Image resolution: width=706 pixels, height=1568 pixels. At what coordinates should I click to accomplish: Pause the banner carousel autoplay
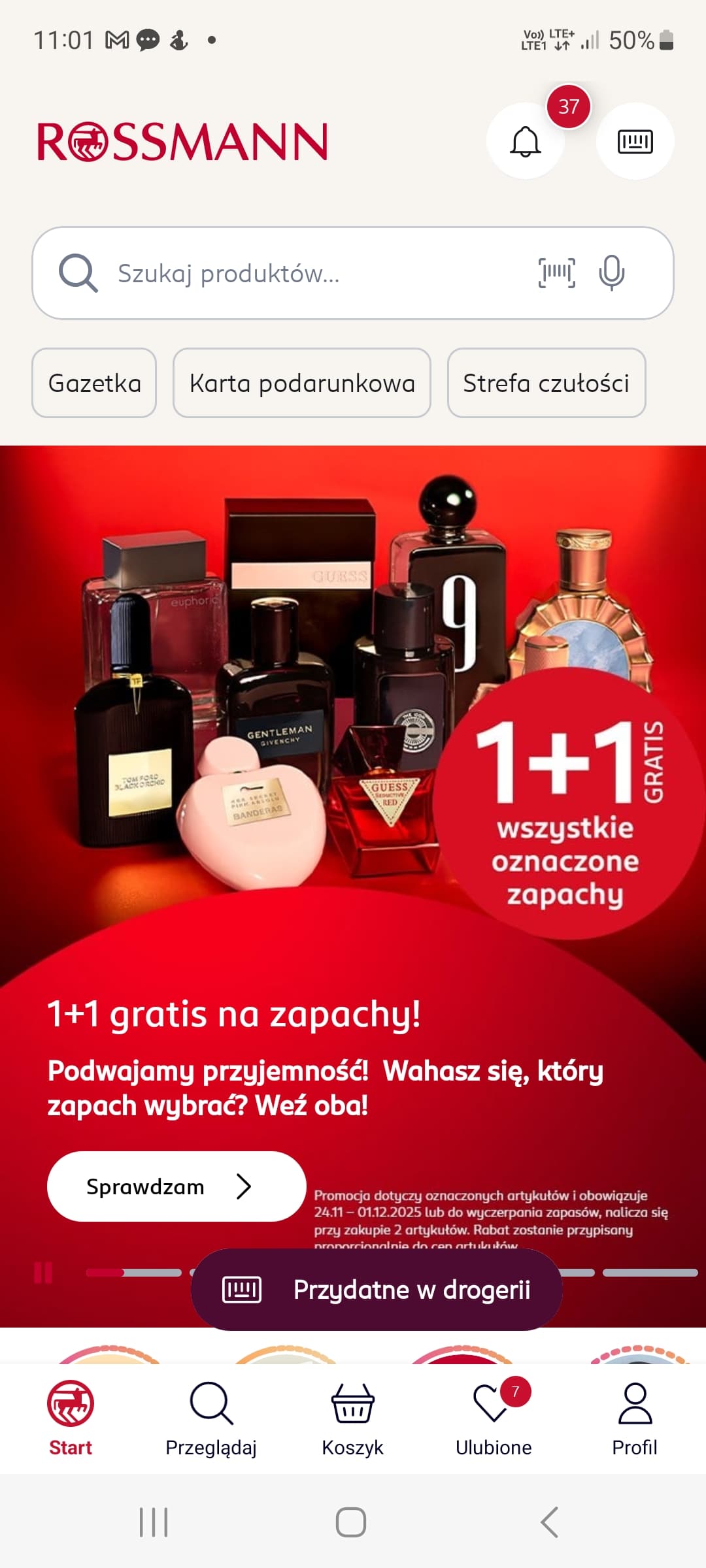click(x=43, y=1273)
